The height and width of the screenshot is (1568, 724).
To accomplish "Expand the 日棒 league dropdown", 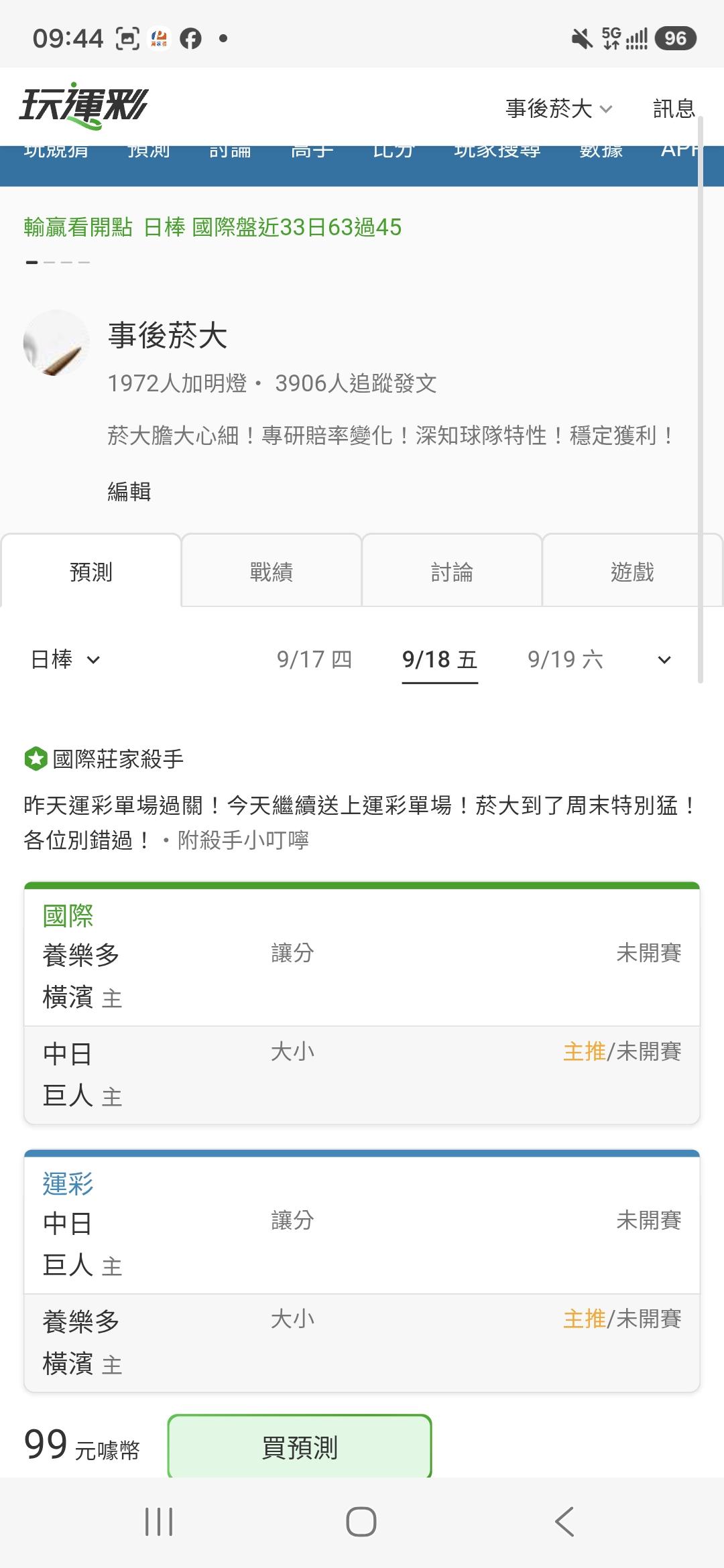I will pyautogui.click(x=66, y=659).
